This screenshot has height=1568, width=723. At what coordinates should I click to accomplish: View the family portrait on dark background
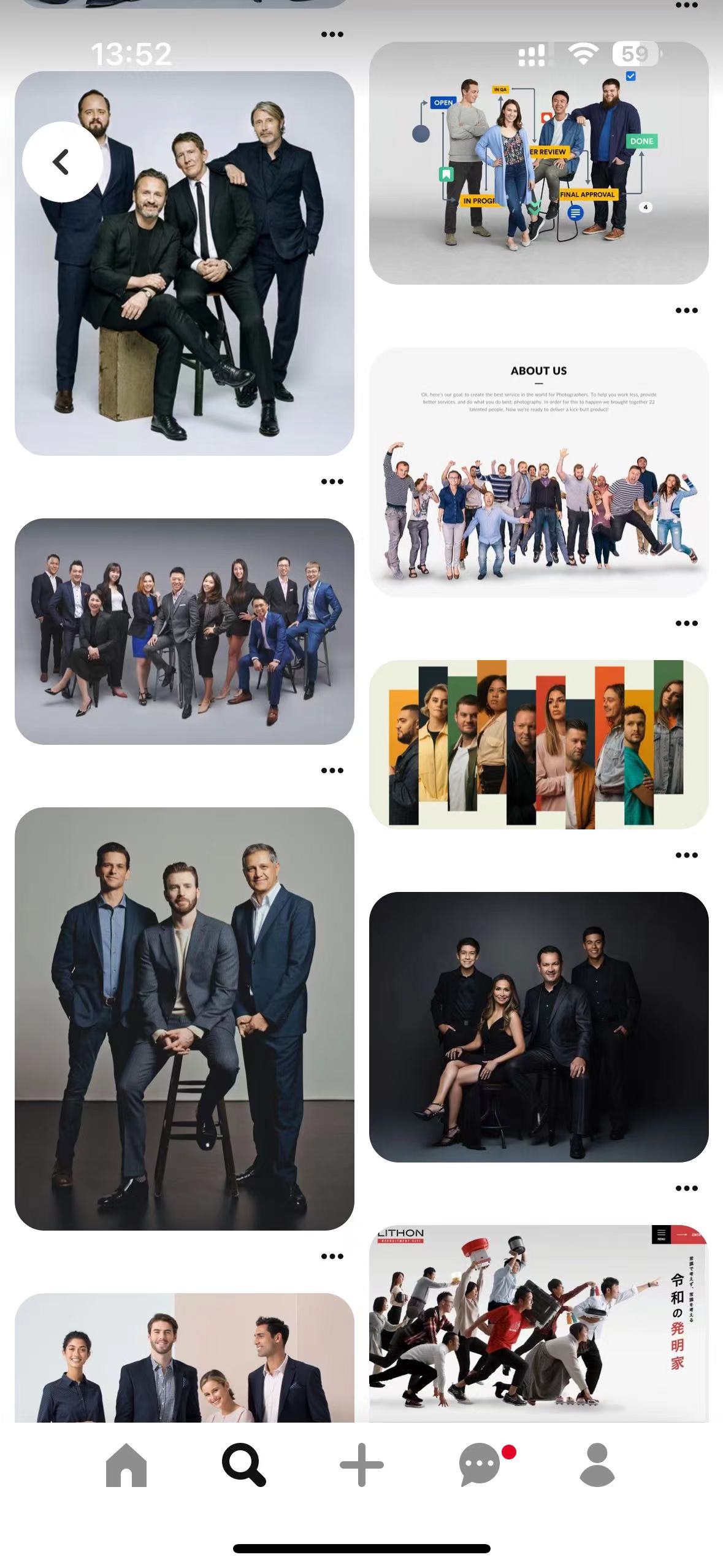point(538,1026)
